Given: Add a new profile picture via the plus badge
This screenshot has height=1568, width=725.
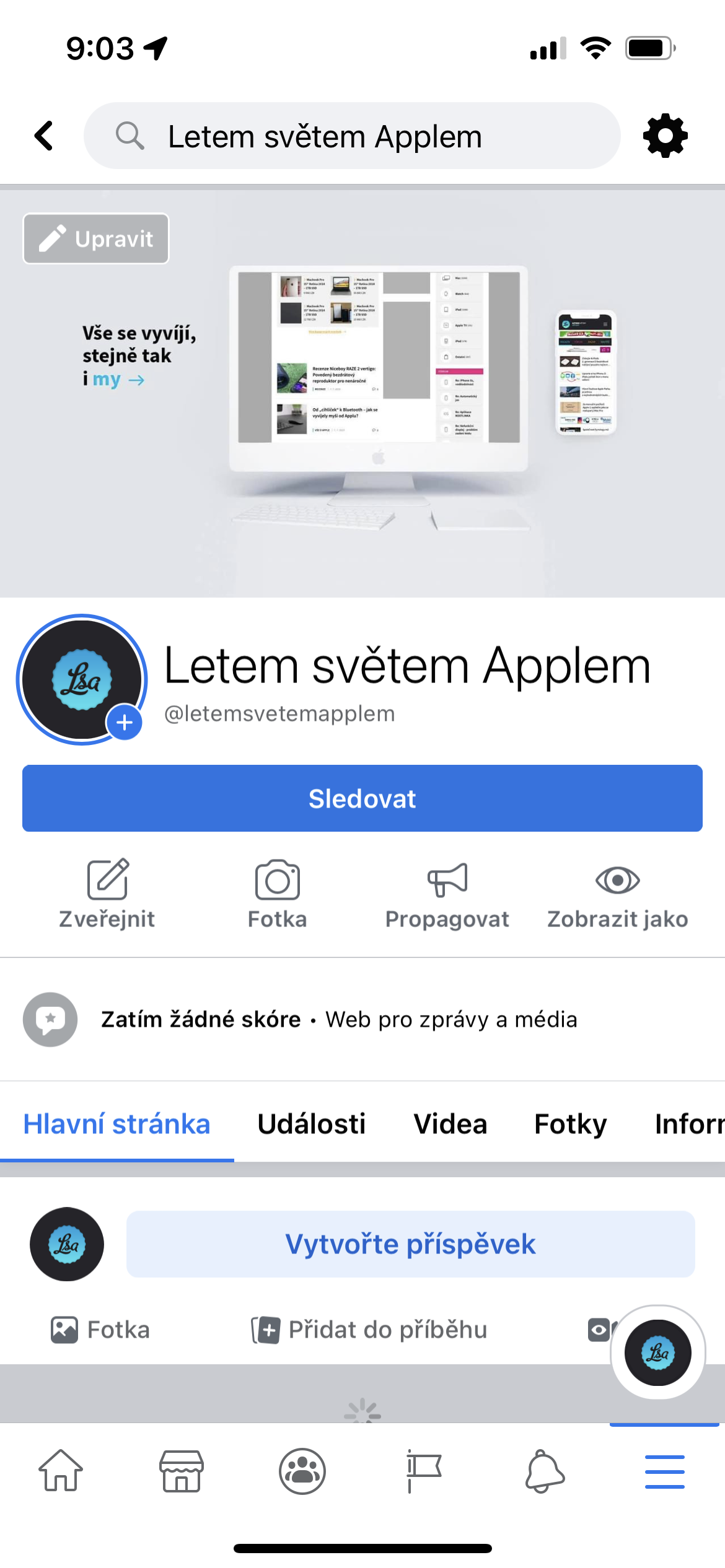Looking at the screenshot, I should click(125, 722).
